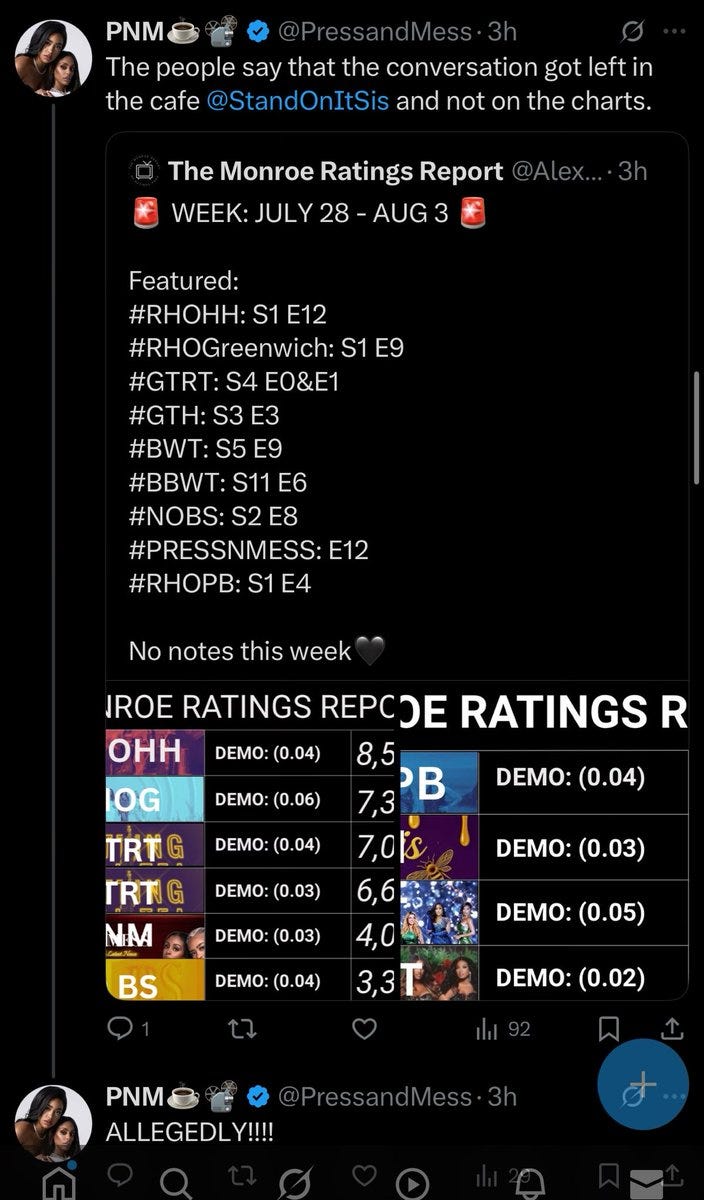Reply to the post with 1 comment

(x=128, y=1028)
